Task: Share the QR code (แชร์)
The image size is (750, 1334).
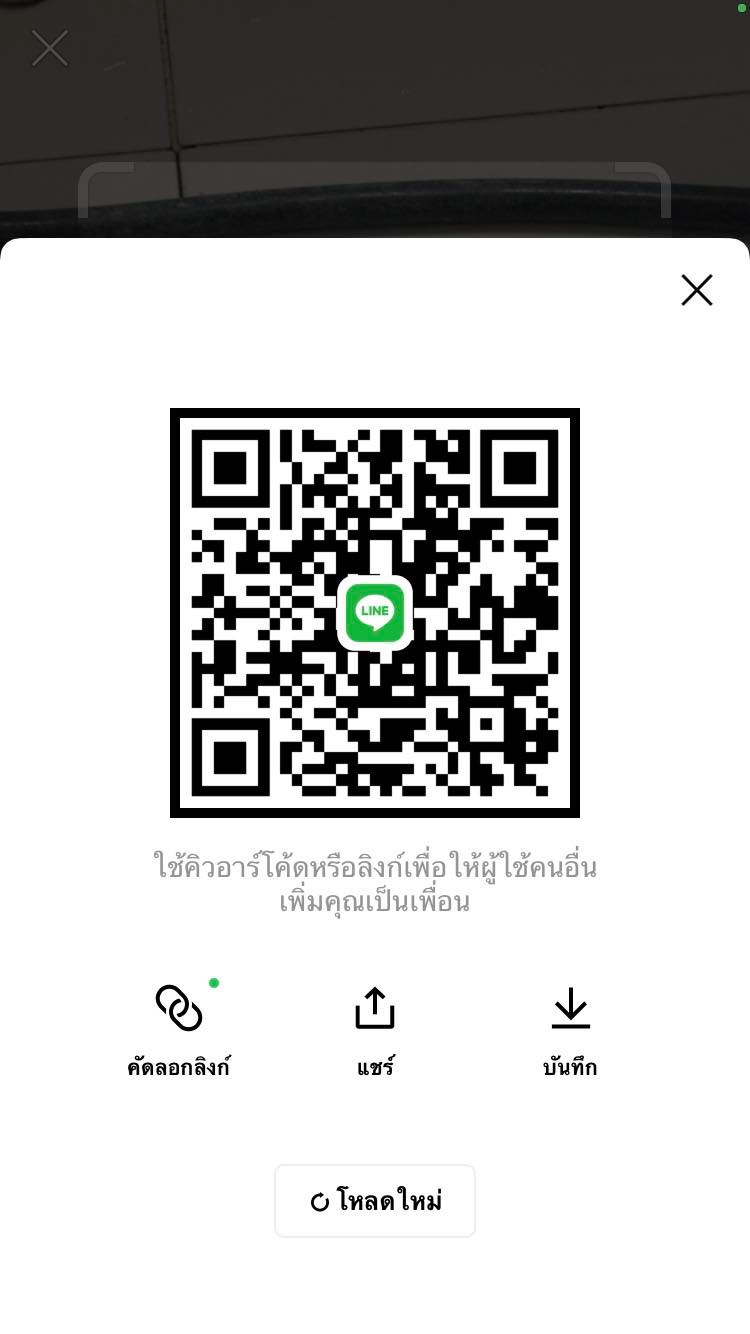Action: point(375,1028)
